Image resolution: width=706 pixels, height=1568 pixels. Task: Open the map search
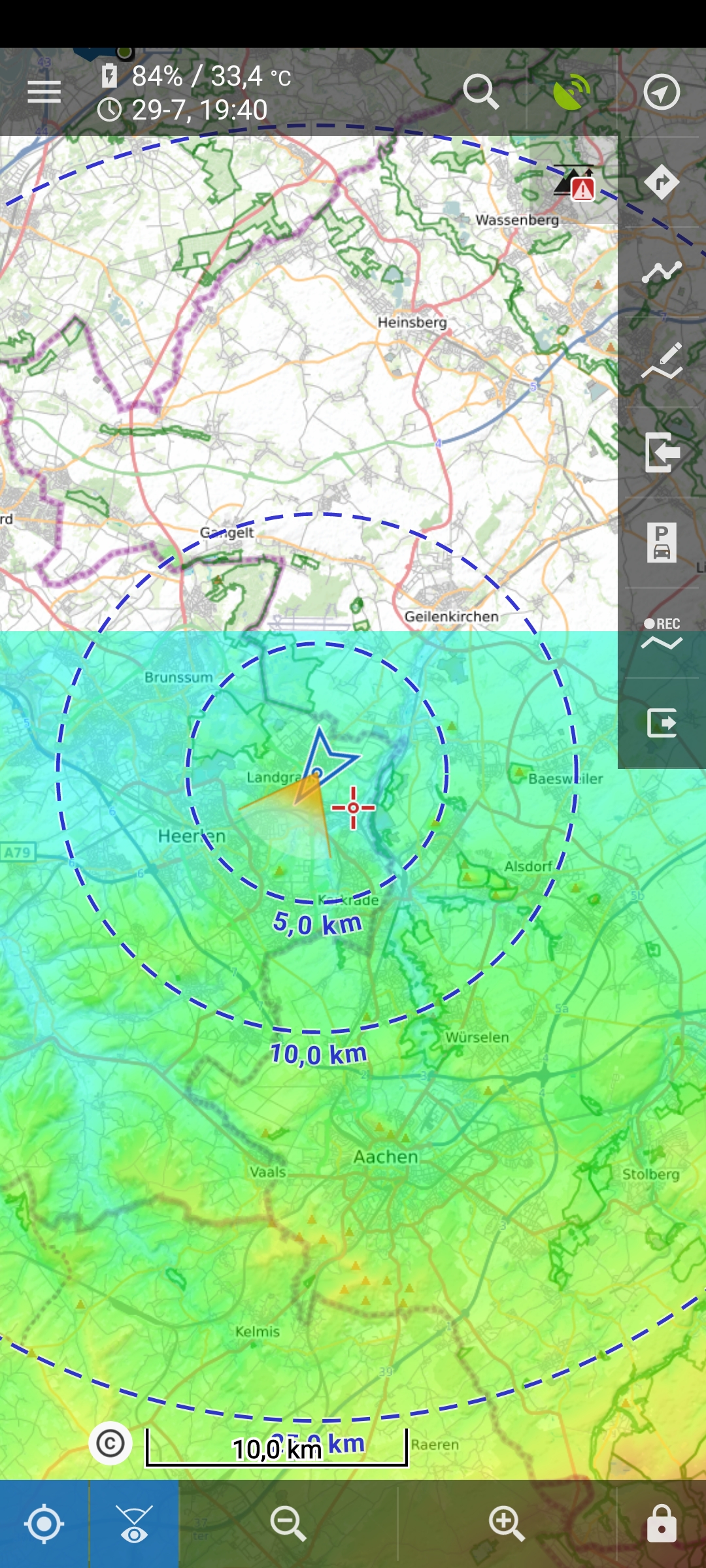coord(481,91)
